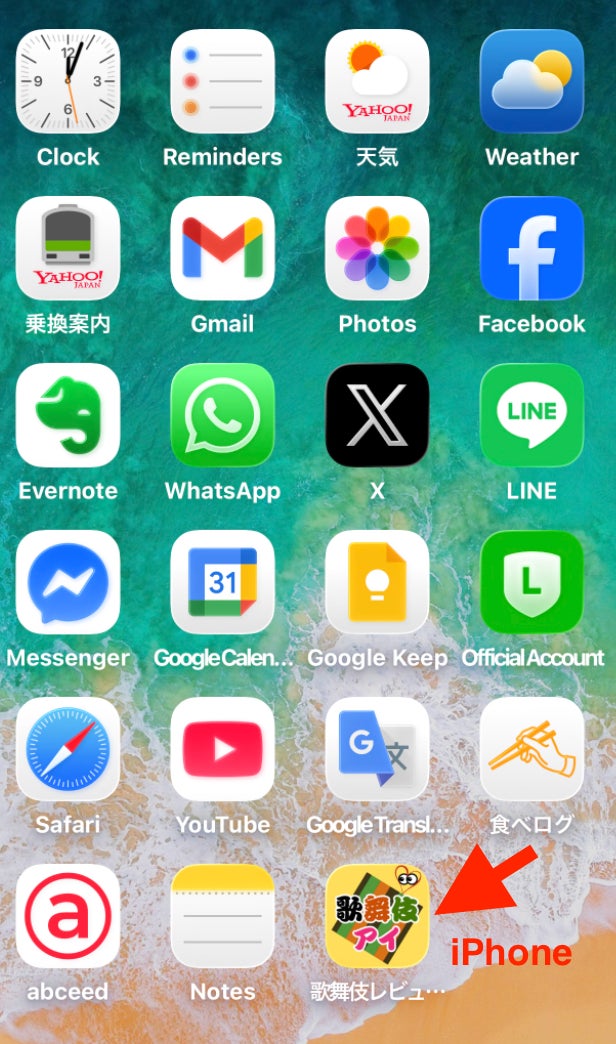Launch the Reminders app
This screenshot has width=616, height=1044.
point(222,82)
